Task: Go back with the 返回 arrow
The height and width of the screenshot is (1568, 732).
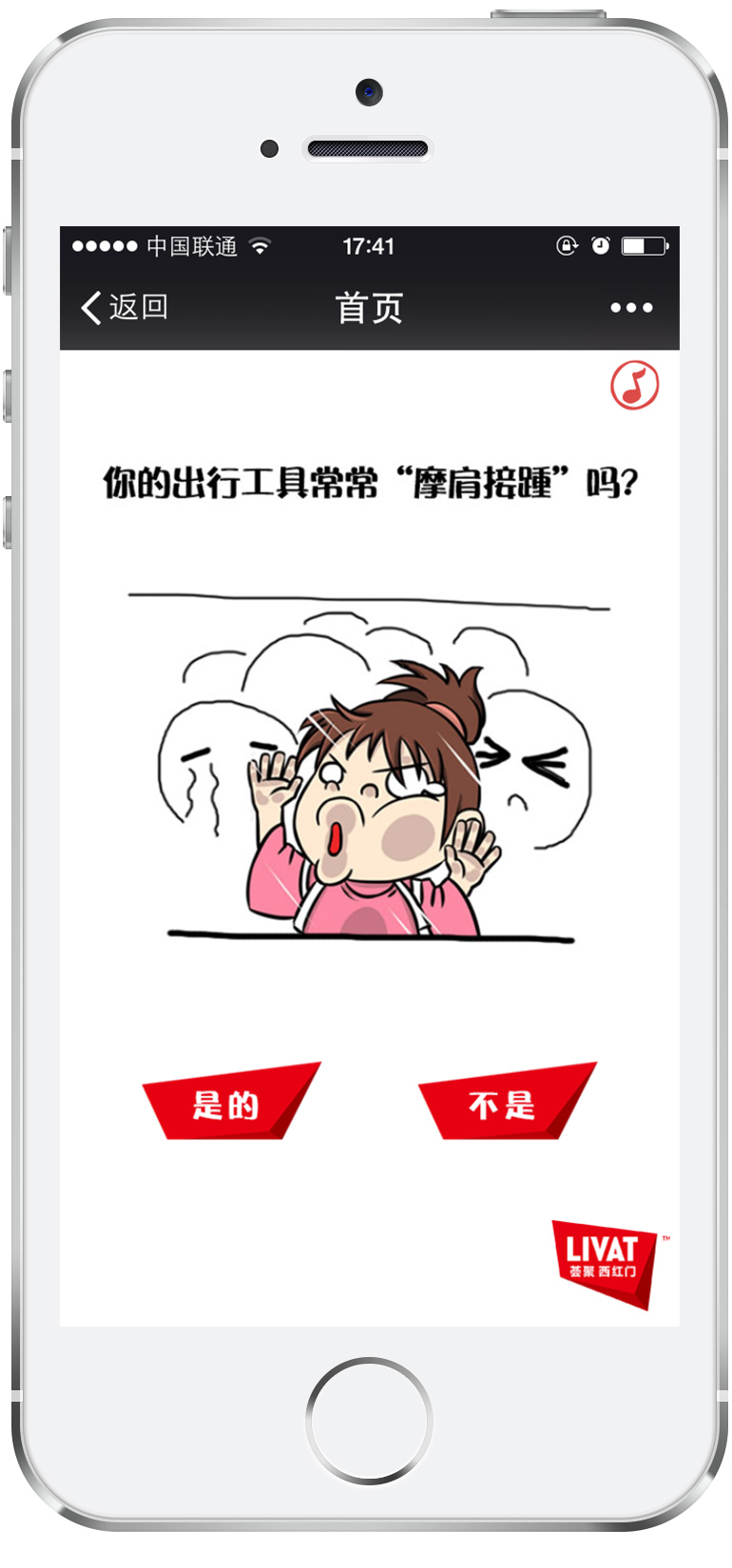Action: point(124,307)
